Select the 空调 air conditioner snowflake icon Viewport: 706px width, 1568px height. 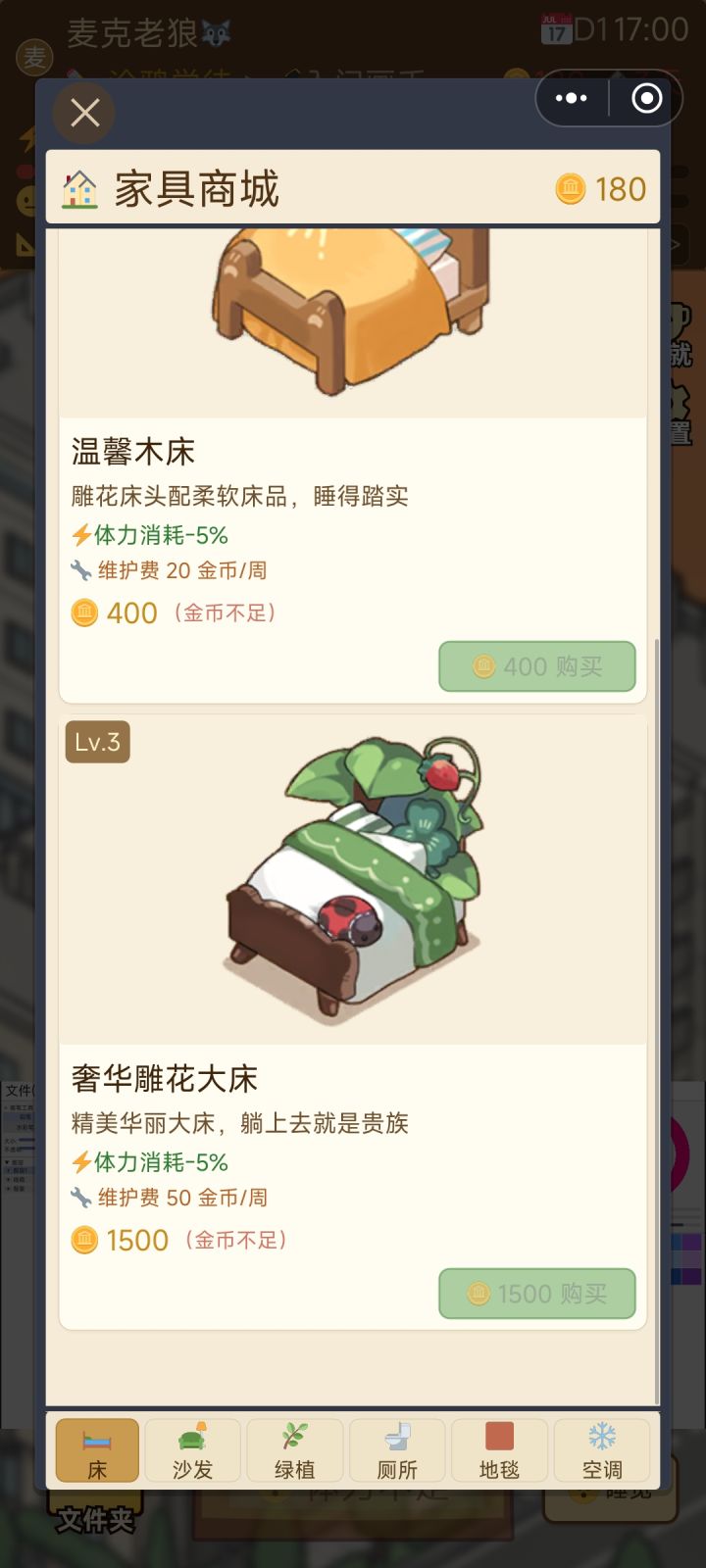(602, 1437)
